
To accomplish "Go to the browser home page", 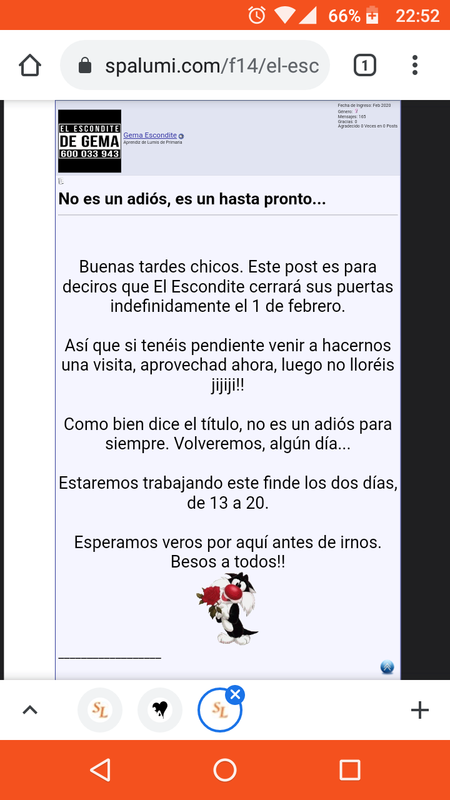I will point(30,66).
